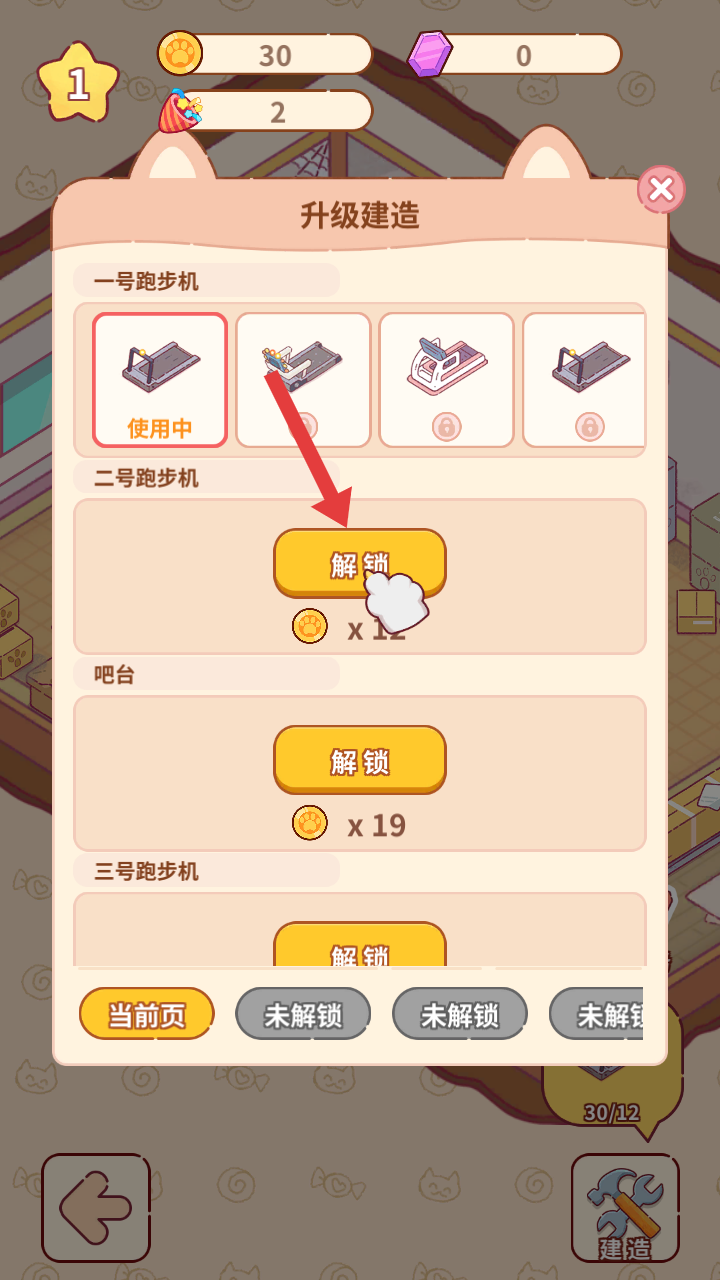This screenshot has height=1280, width=720.
Task: Select the treadmill marked 使用中
Action: coord(160,379)
